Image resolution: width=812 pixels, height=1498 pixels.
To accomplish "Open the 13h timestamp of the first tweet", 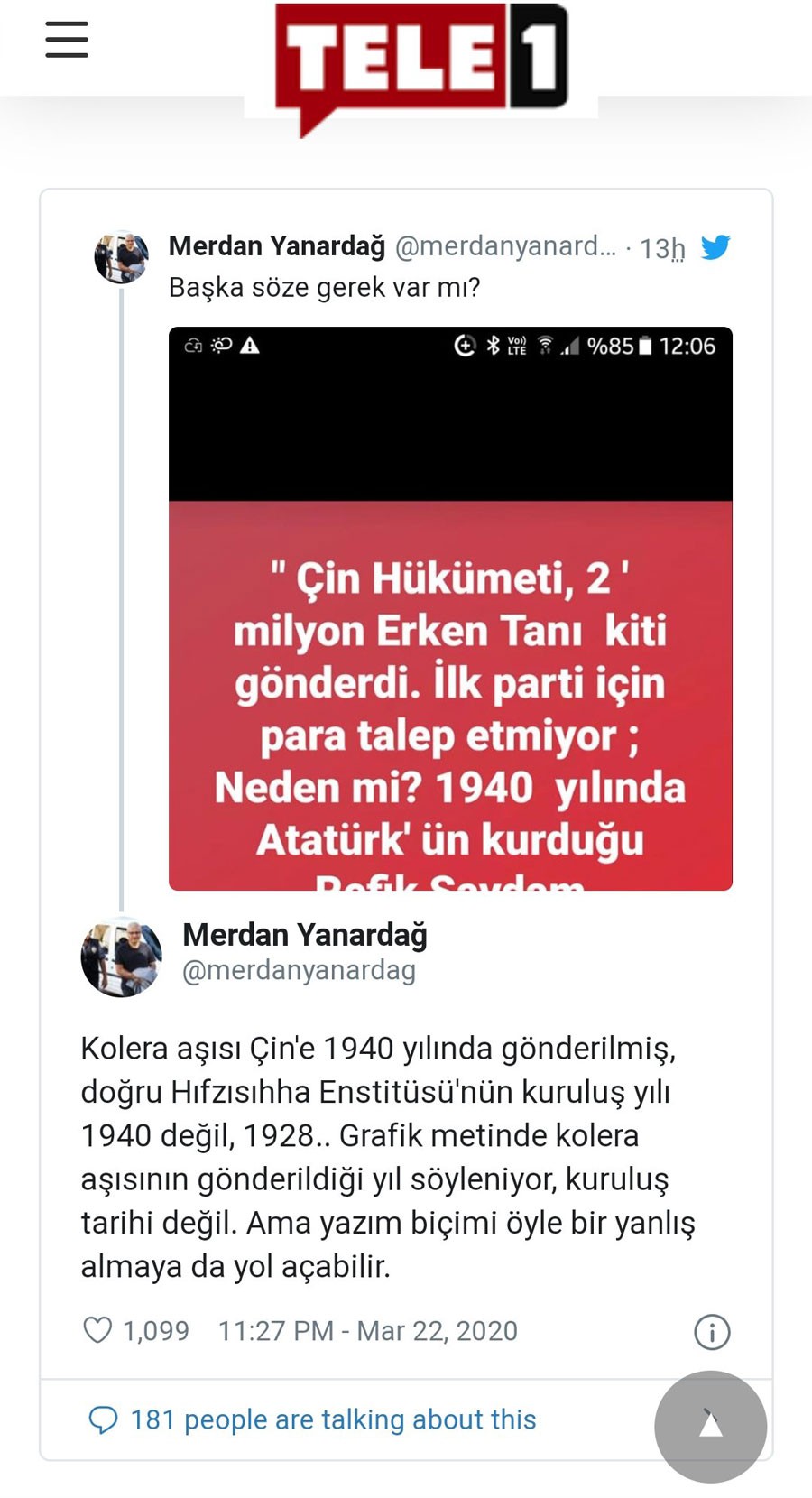I will [662, 248].
